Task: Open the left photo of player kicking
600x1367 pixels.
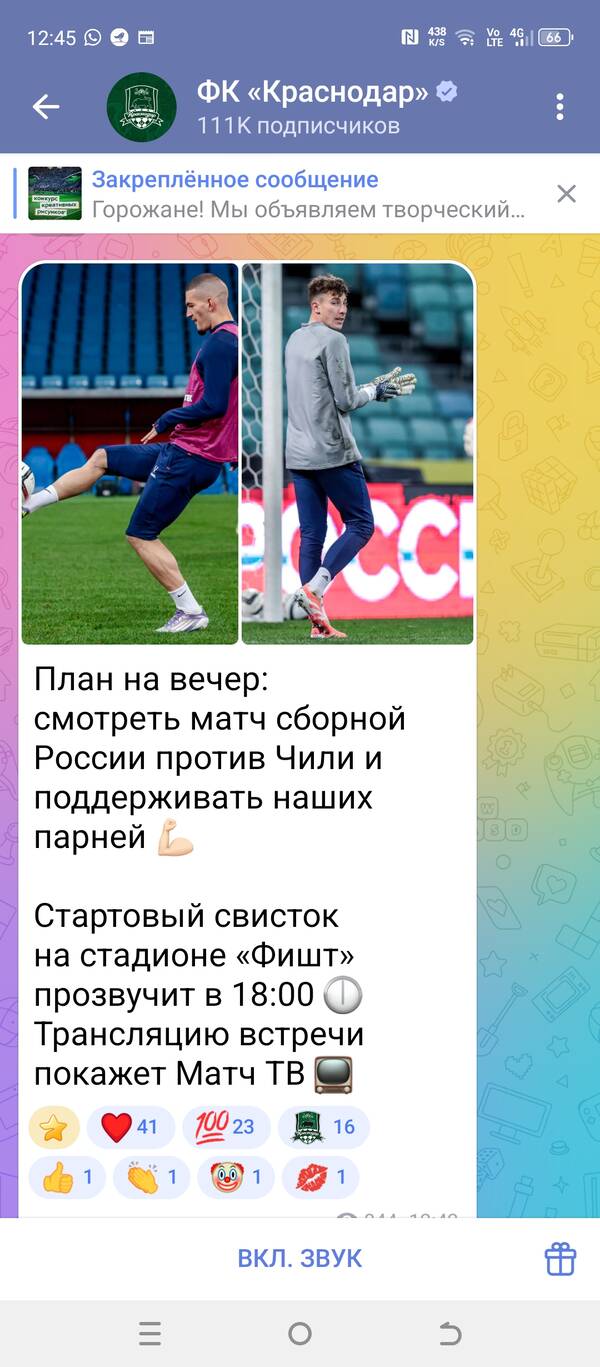Action: [130, 453]
